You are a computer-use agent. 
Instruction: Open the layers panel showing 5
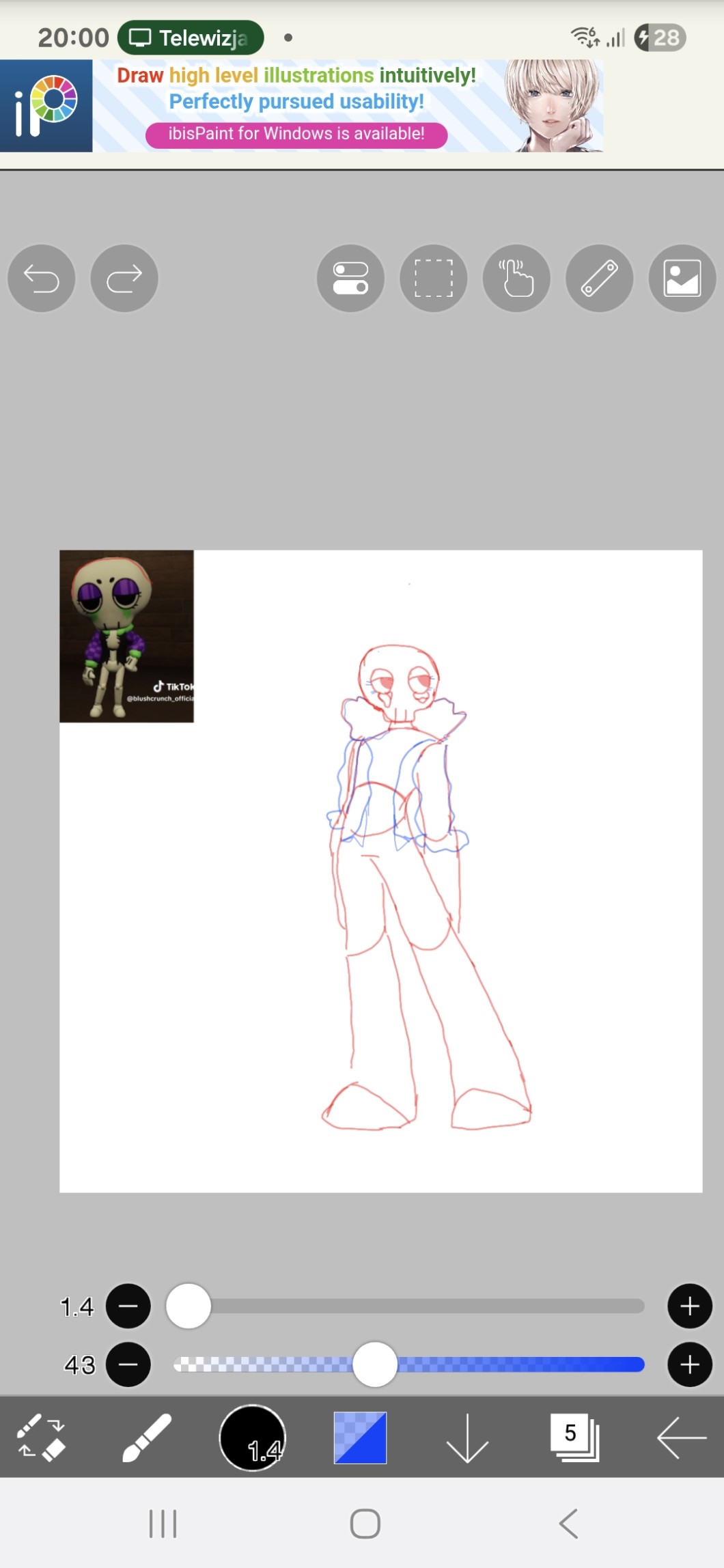[x=574, y=1438]
